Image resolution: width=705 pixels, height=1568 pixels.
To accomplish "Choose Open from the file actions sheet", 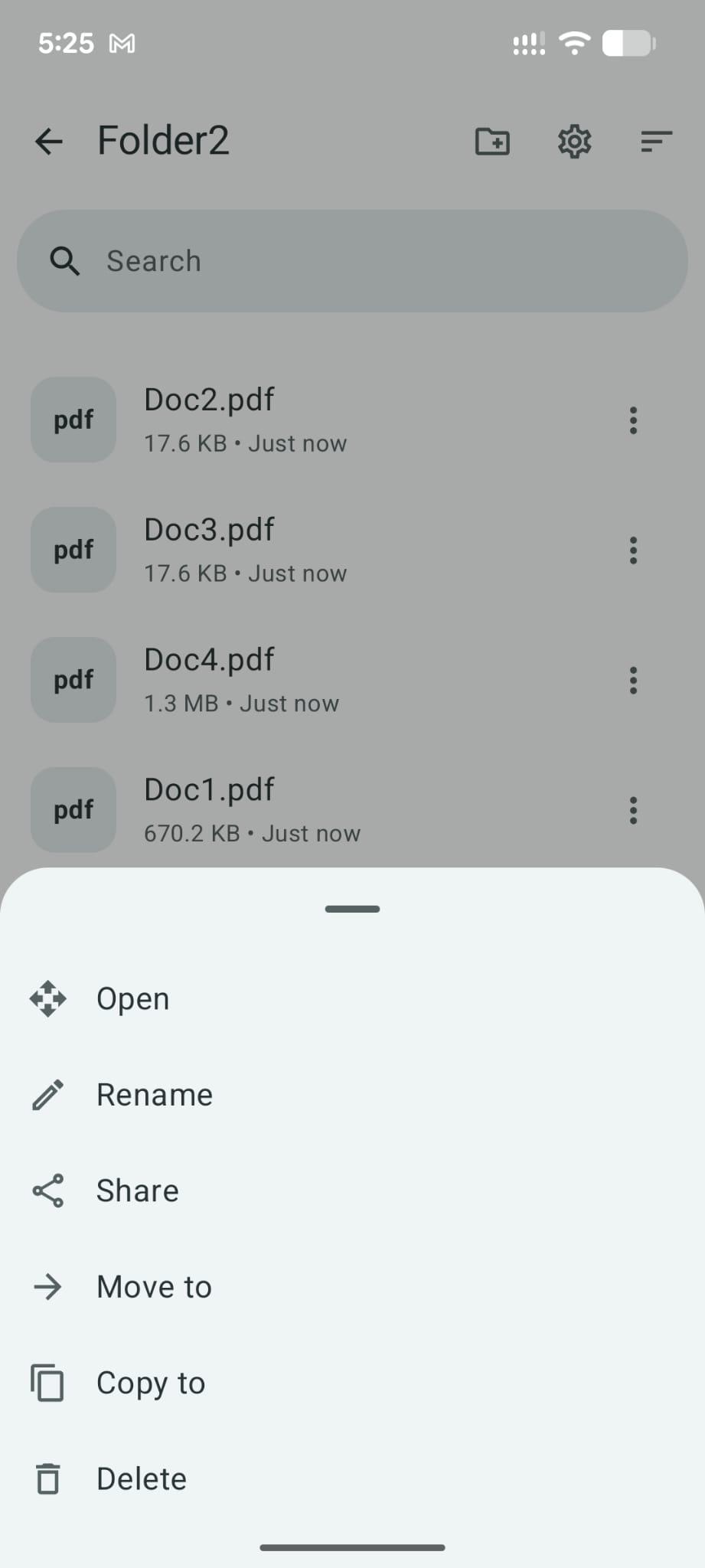I will click(132, 999).
